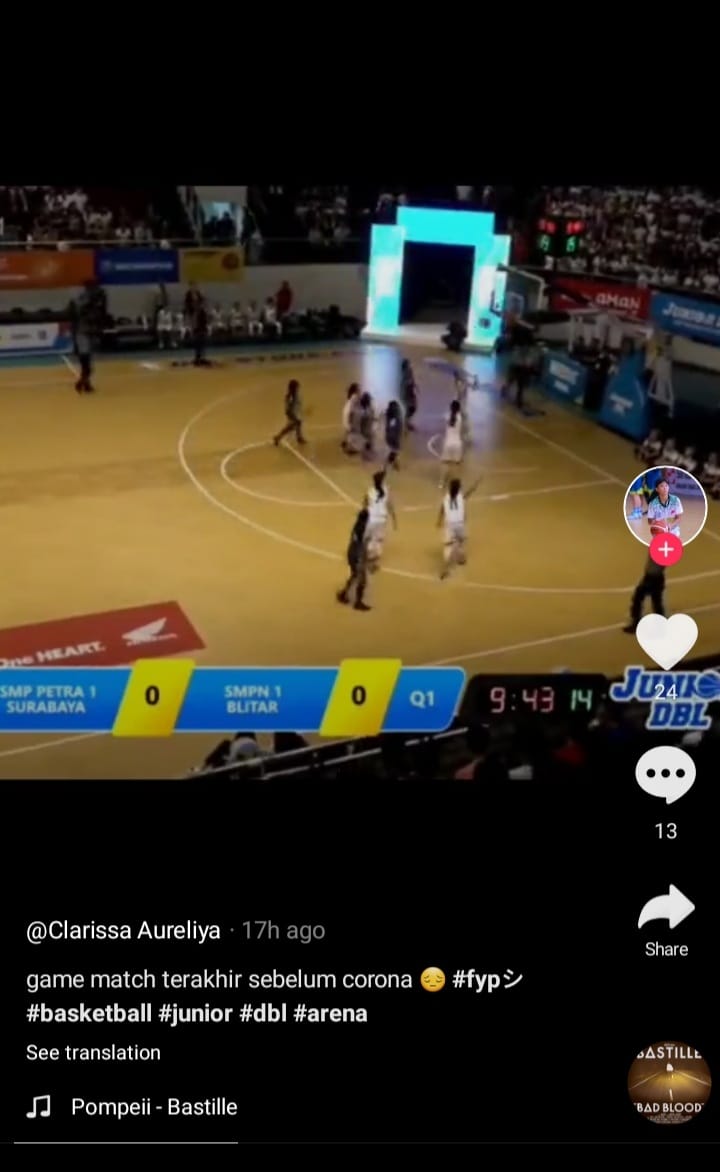Like this basketball video
Image resolution: width=720 pixels, height=1172 pixels.
(x=666, y=642)
